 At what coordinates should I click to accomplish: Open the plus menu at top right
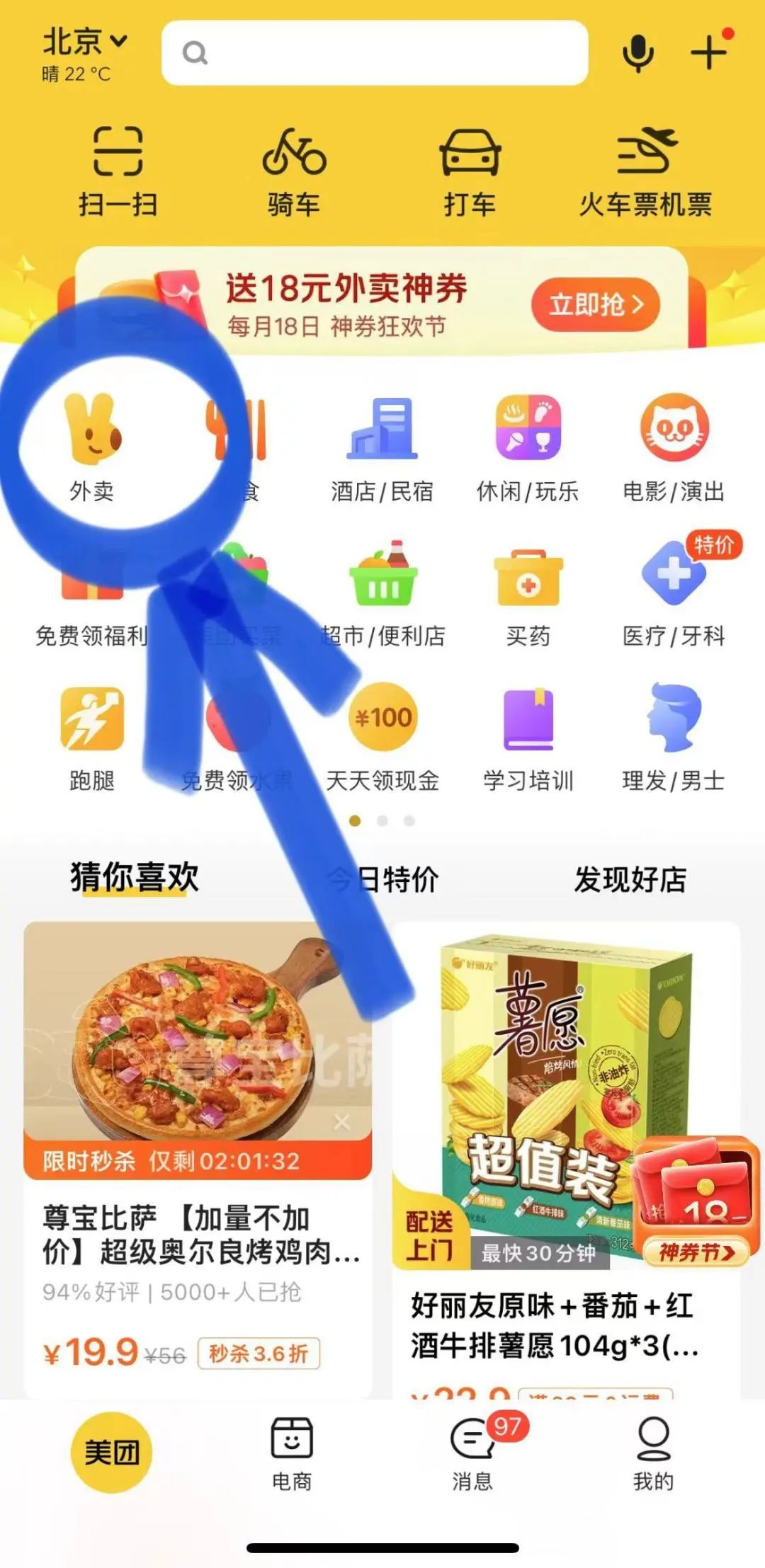708,51
